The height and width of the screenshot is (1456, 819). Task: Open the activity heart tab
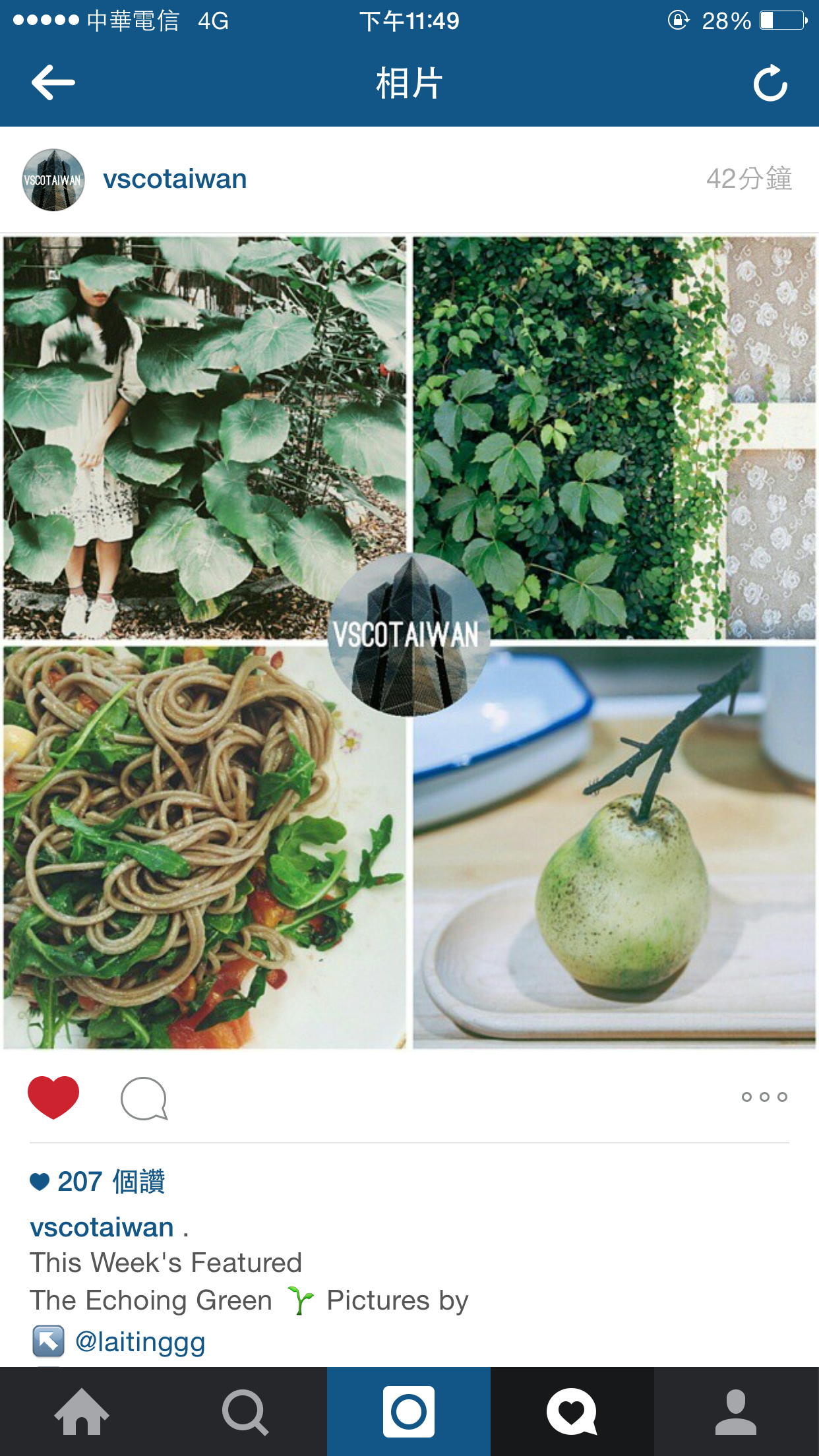tap(572, 1412)
